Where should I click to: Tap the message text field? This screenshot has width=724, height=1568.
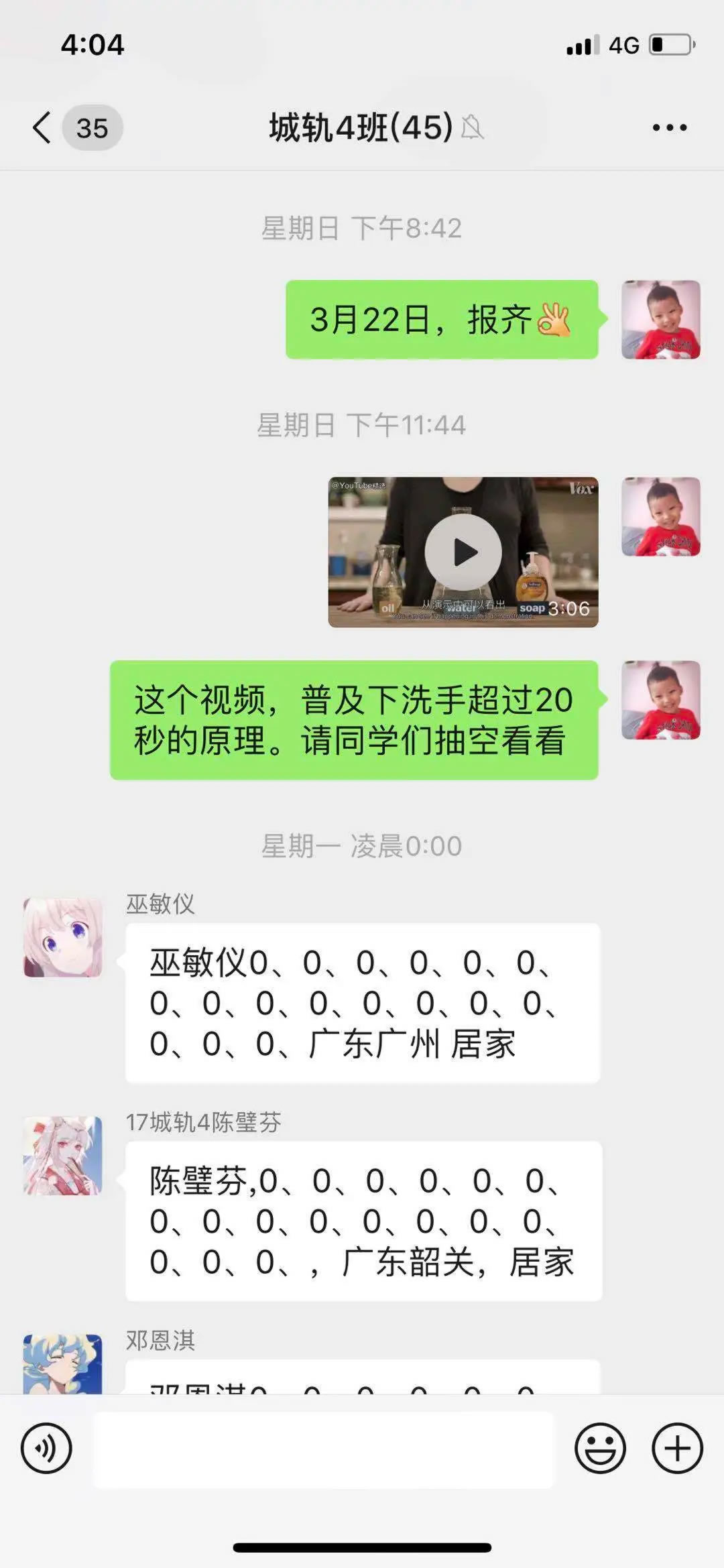point(323,1449)
